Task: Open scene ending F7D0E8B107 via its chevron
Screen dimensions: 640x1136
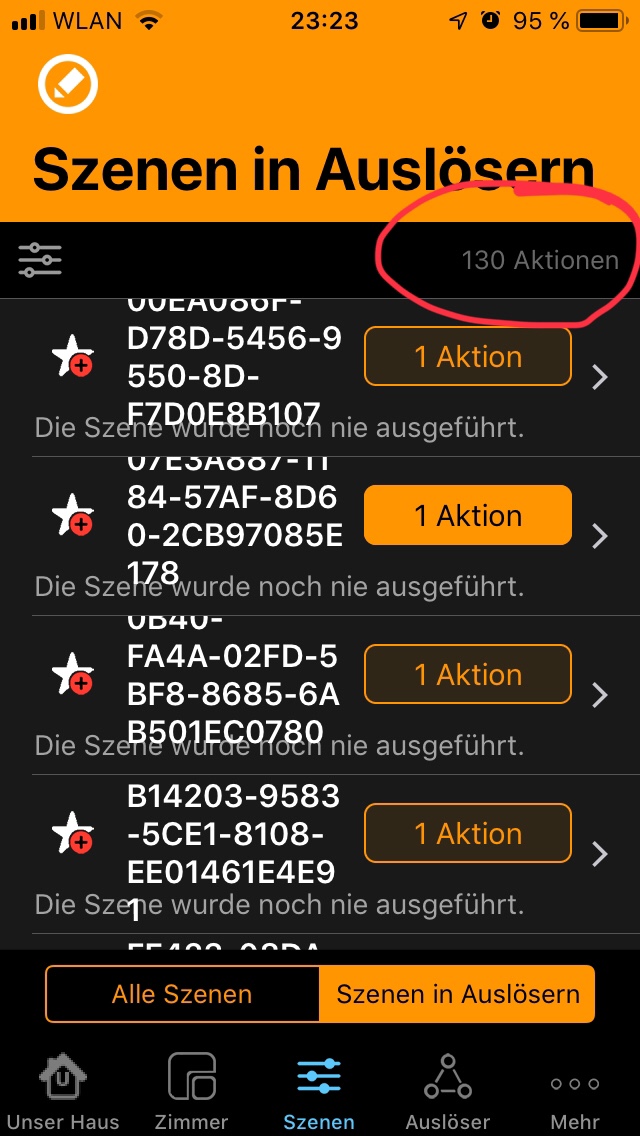Action: (600, 377)
